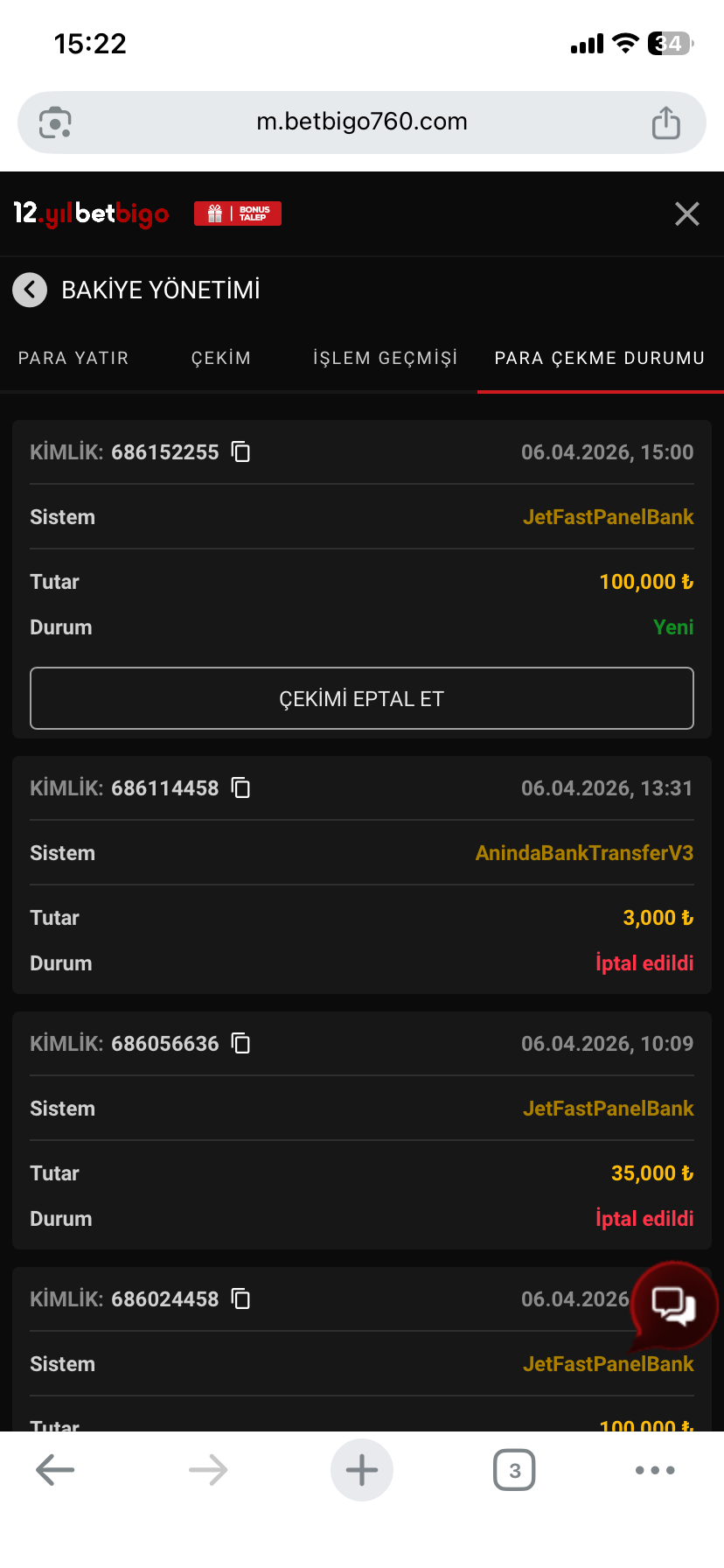Close the balance management panel
The image size is (724, 1568).
(686, 213)
